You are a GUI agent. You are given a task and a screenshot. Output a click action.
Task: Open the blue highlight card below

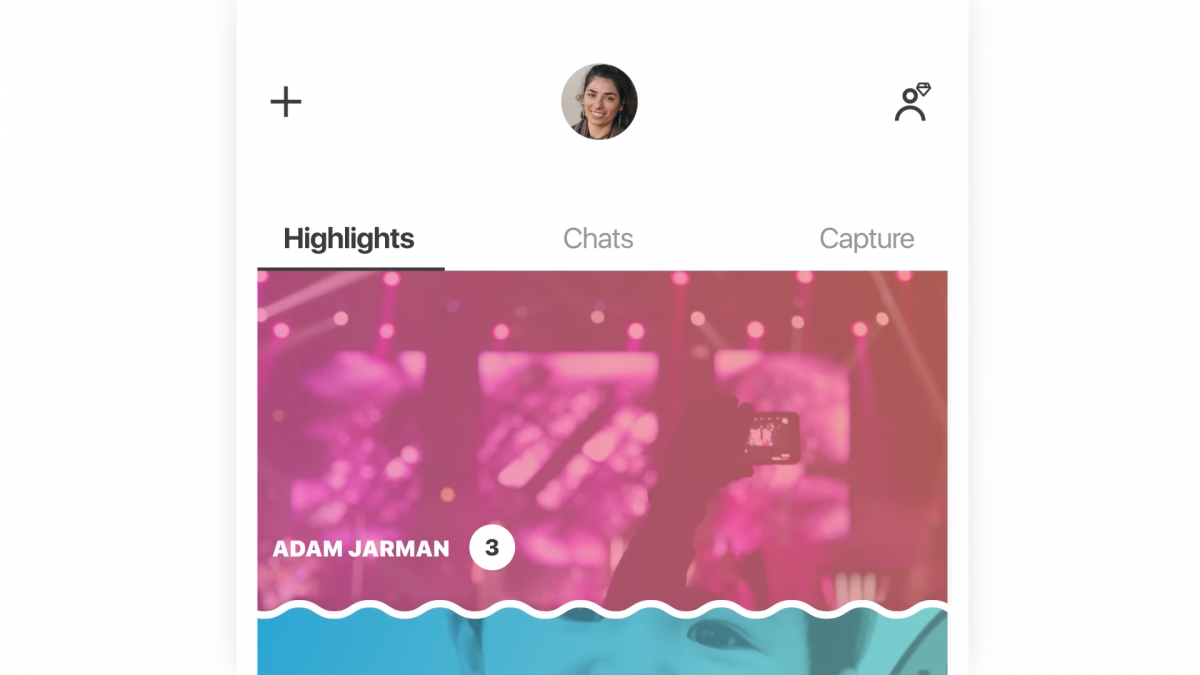(x=602, y=647)
